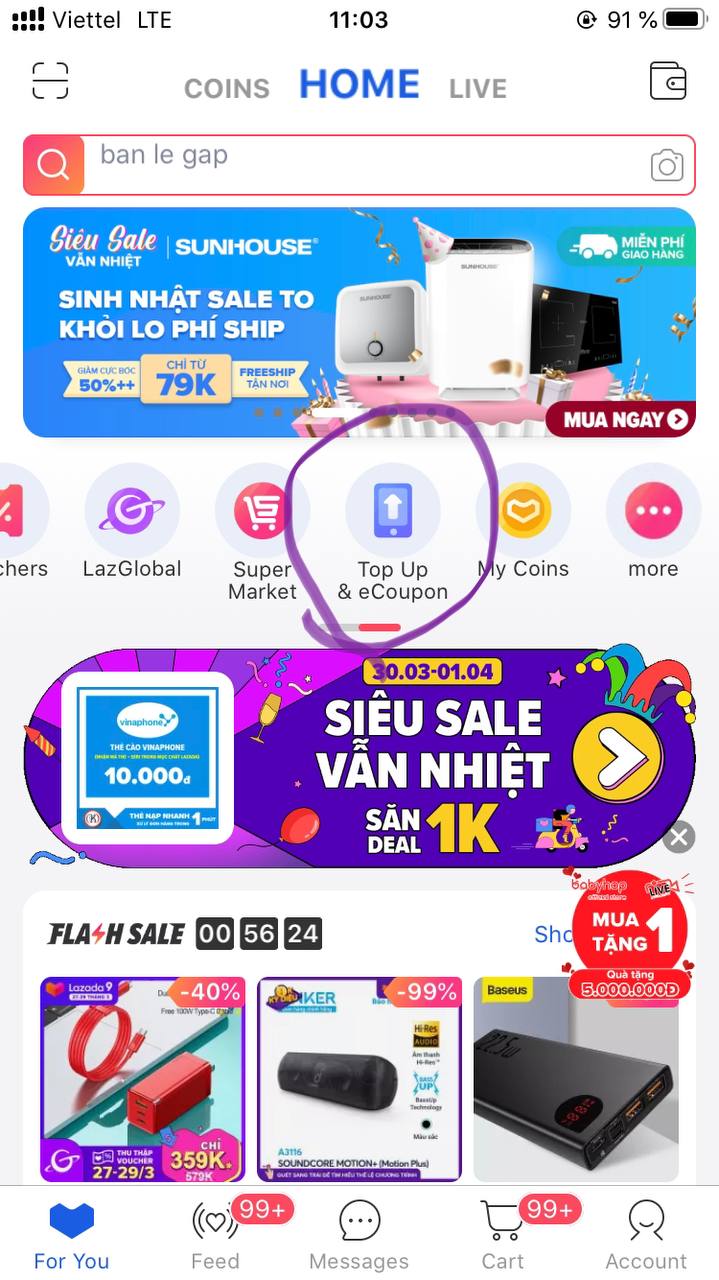This screenshot has height=1280, width=719.
Task: Open My Coins
Action: coord(523,529)
